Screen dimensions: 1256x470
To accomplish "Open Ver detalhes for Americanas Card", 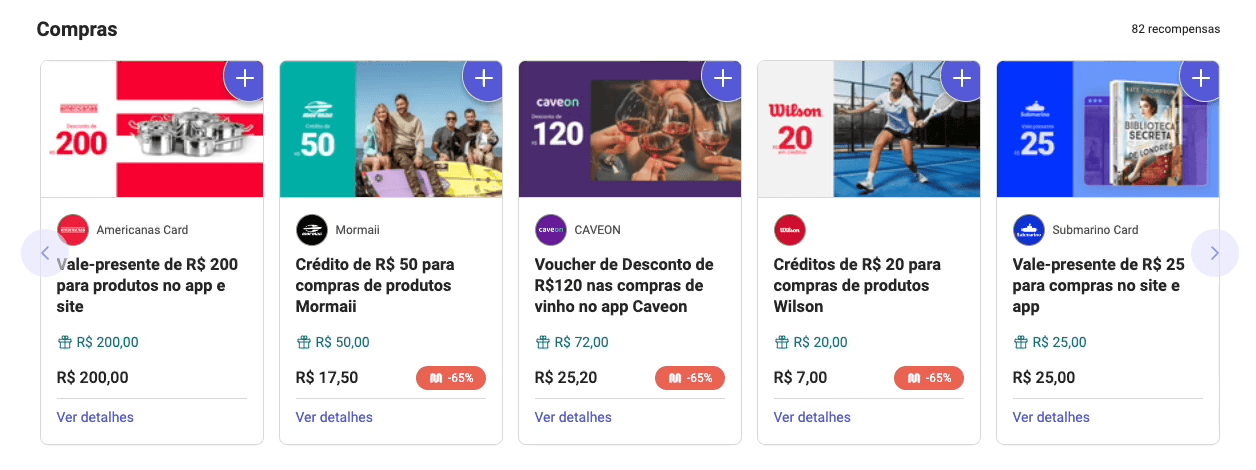I will [x=95, y=417].
